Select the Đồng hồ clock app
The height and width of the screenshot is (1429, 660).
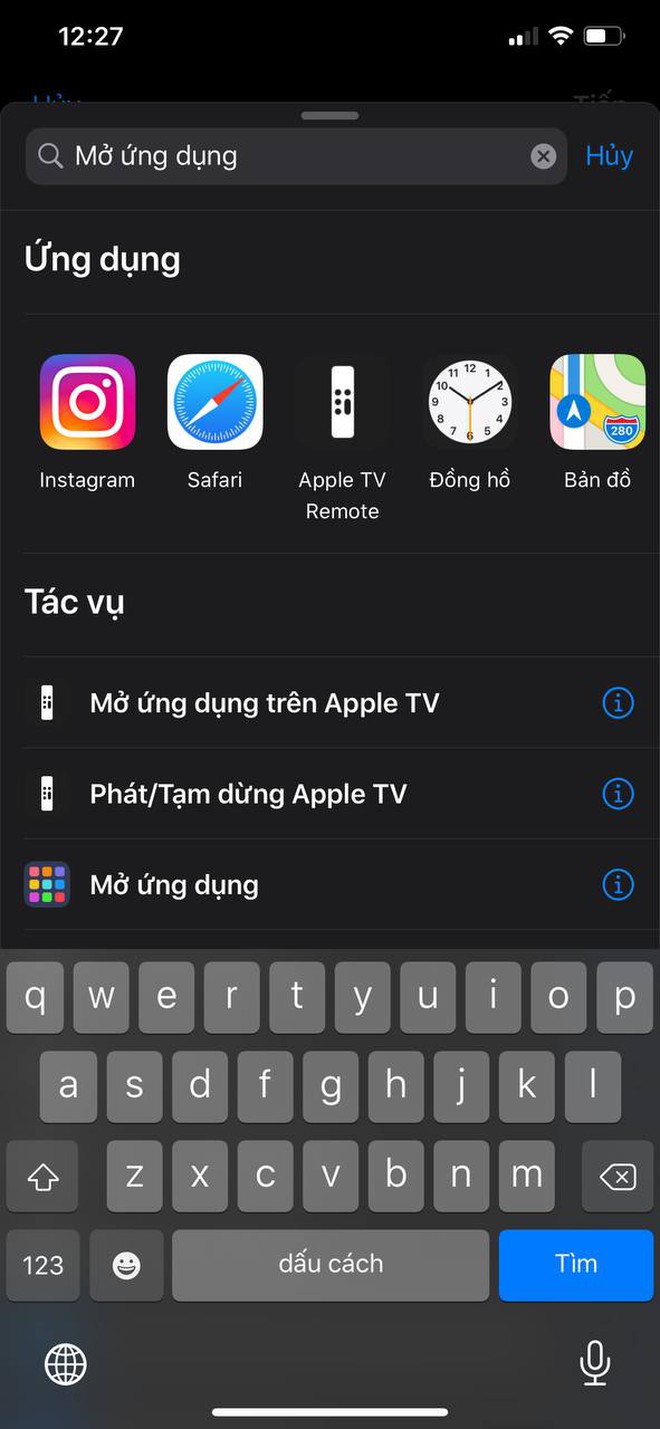470,422
